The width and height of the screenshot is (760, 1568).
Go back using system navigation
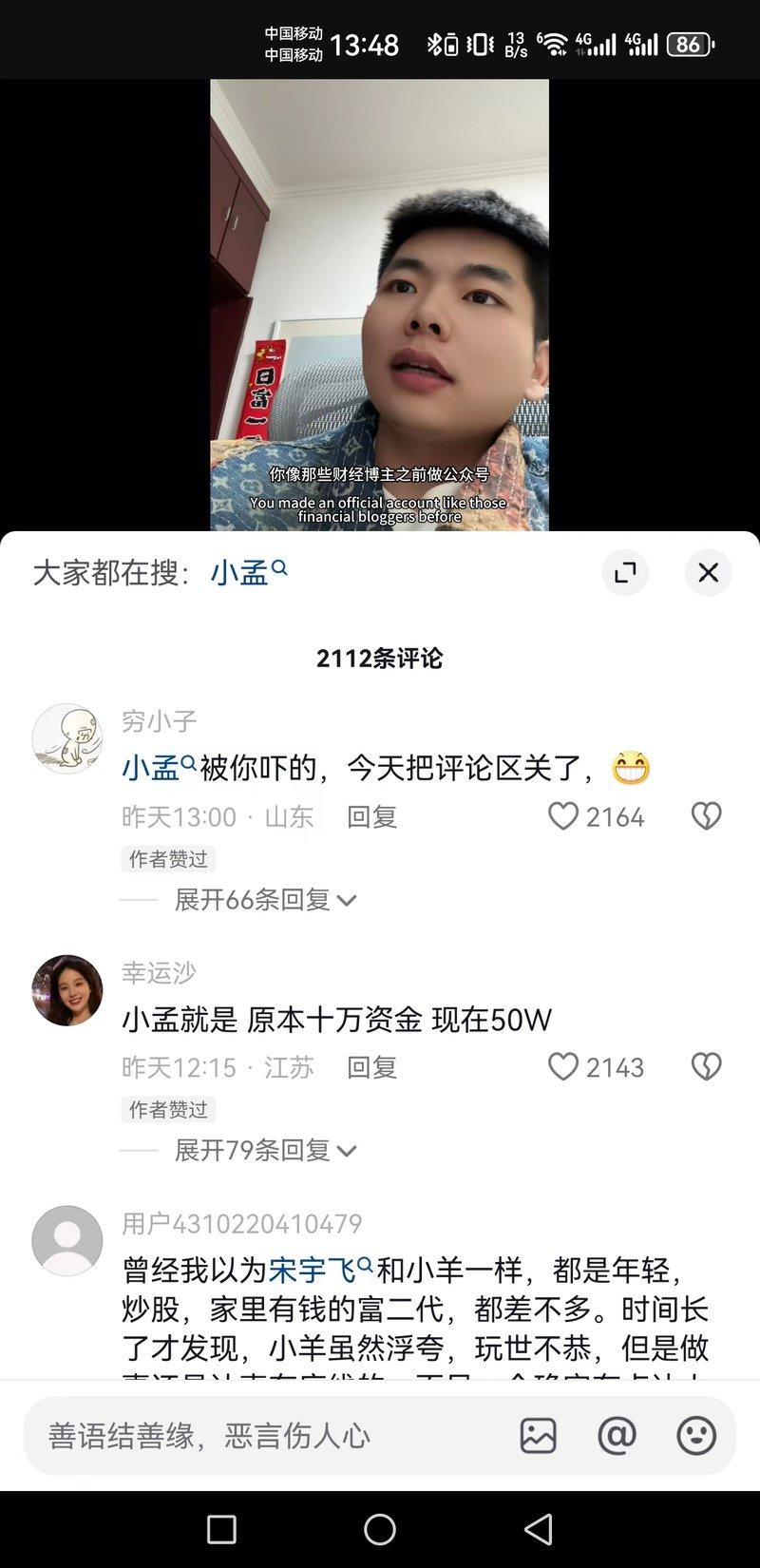click(539, 1529)
